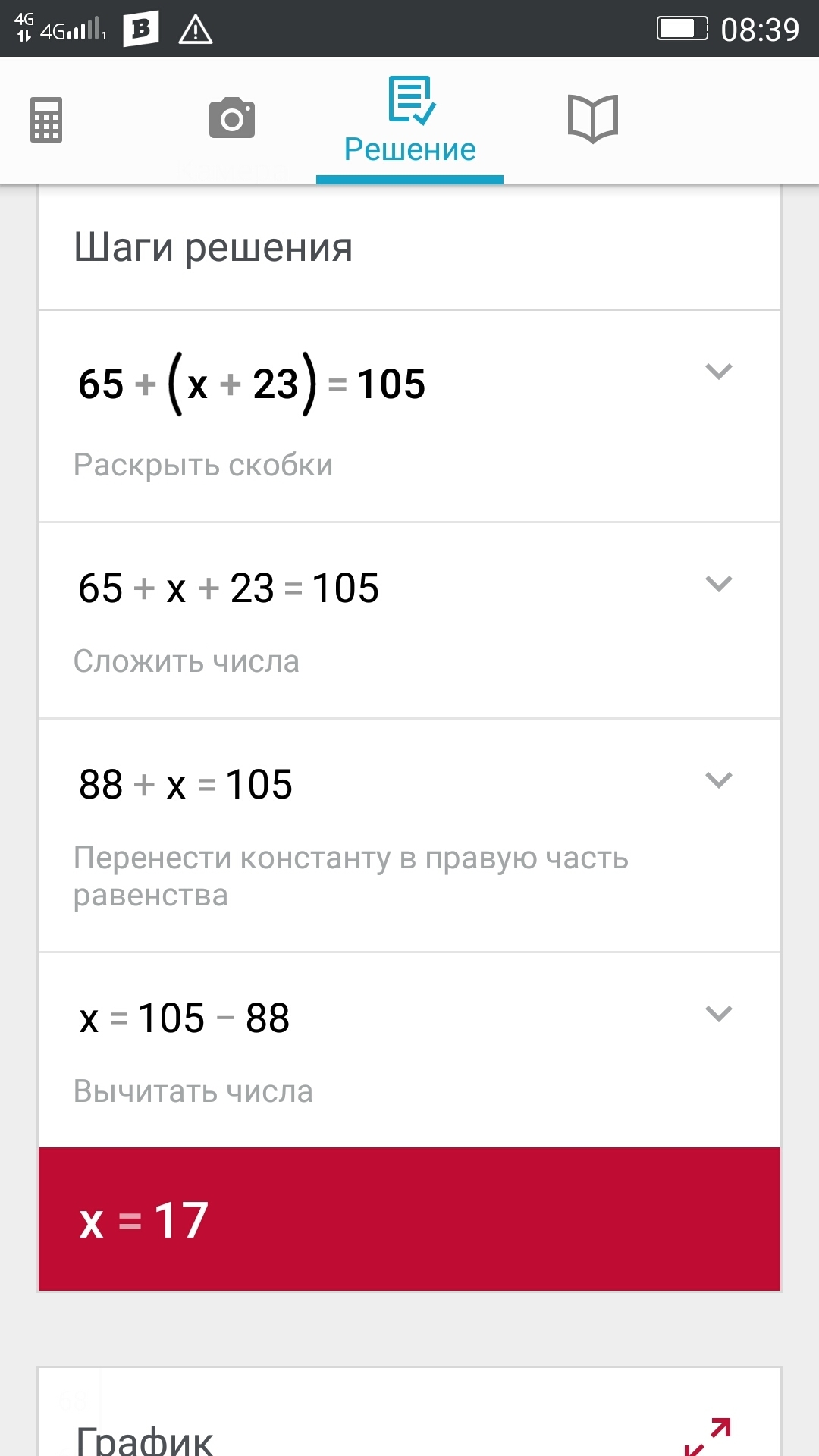Switch to the calculator tab
Image resolution: width=819 pixels, height=1456 pixels.
click(46, 120)
